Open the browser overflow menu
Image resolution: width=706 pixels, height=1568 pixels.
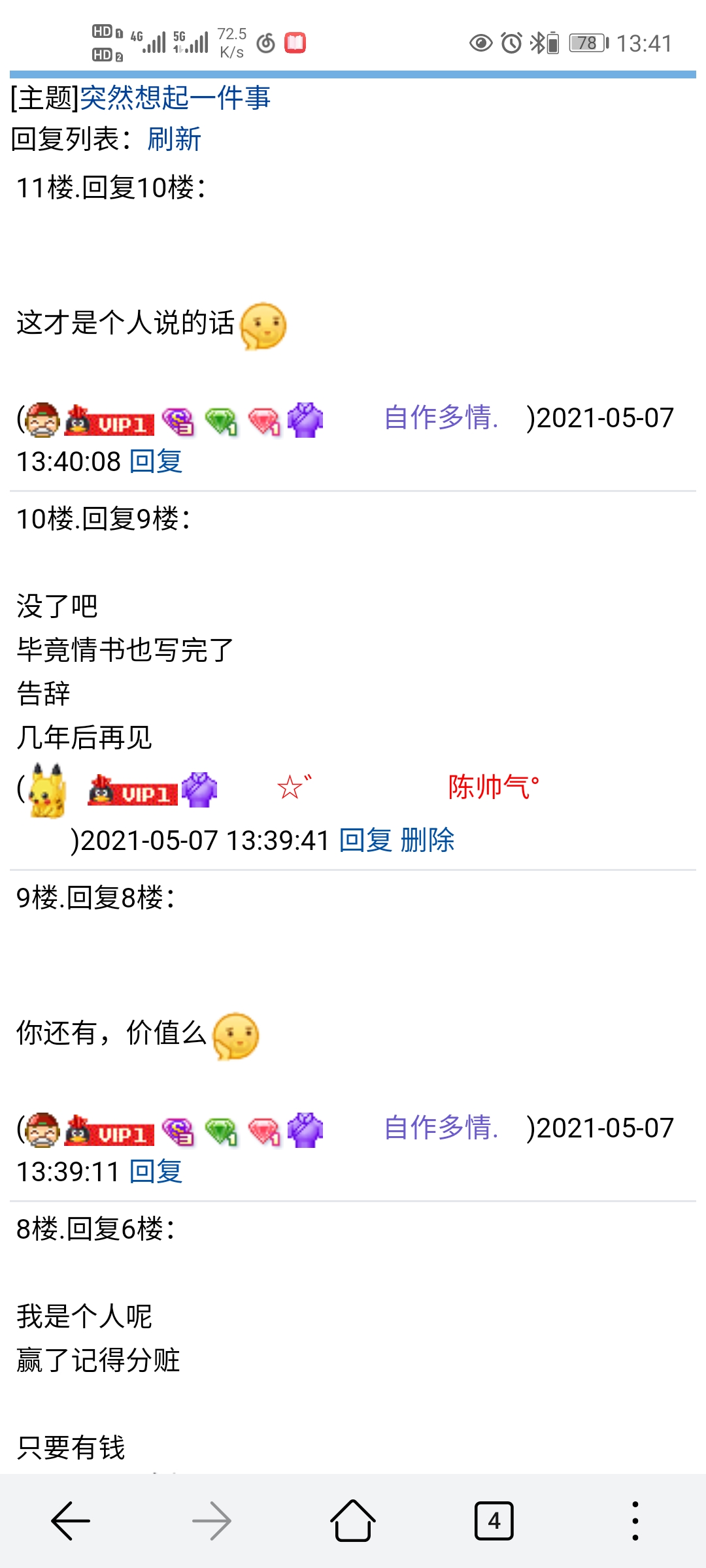[635, 1521]
